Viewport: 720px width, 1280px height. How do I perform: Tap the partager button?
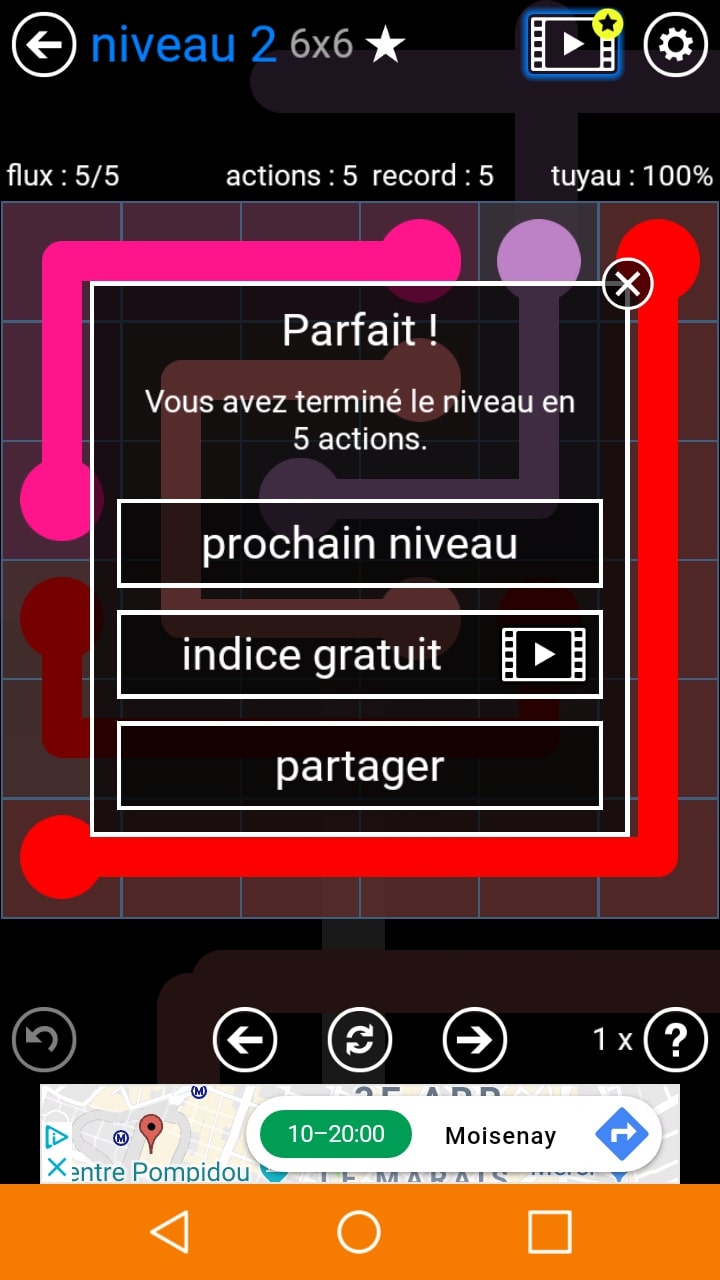point(360,766)
